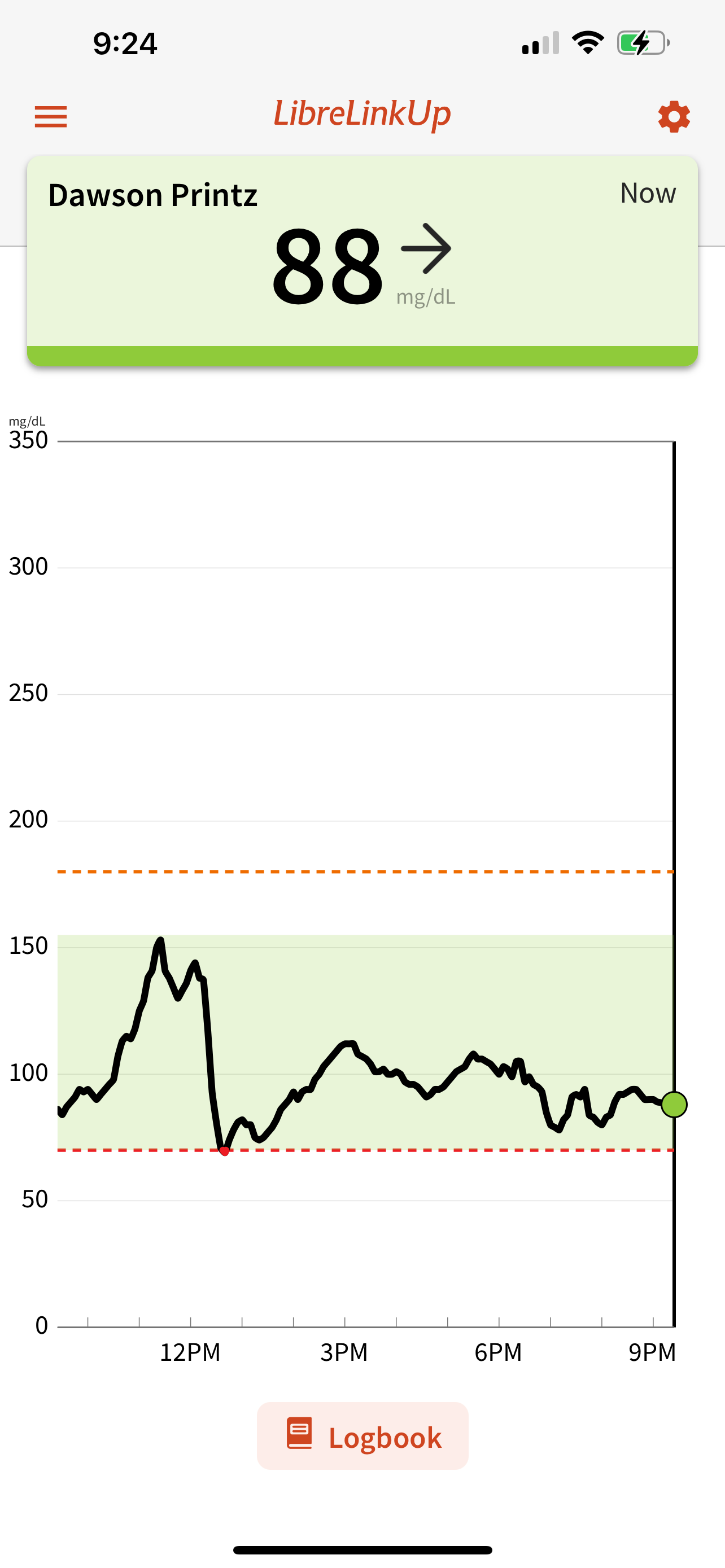The image size is (725, 1568).
Task: Open the Logbook
Action: point(363,1436)
